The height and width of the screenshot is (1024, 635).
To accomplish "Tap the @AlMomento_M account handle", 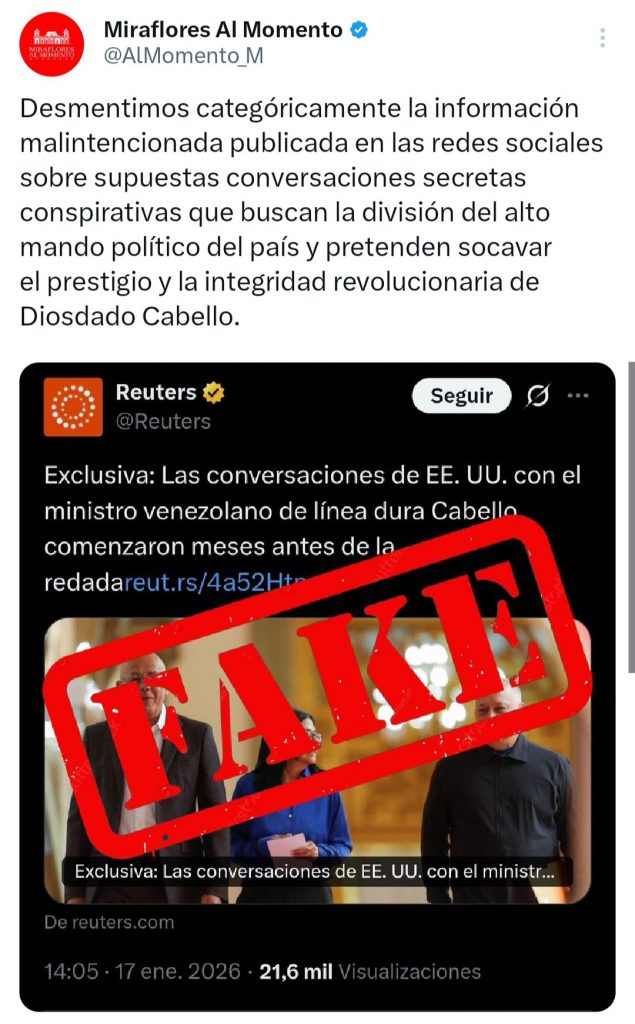I will coord(183,56).
